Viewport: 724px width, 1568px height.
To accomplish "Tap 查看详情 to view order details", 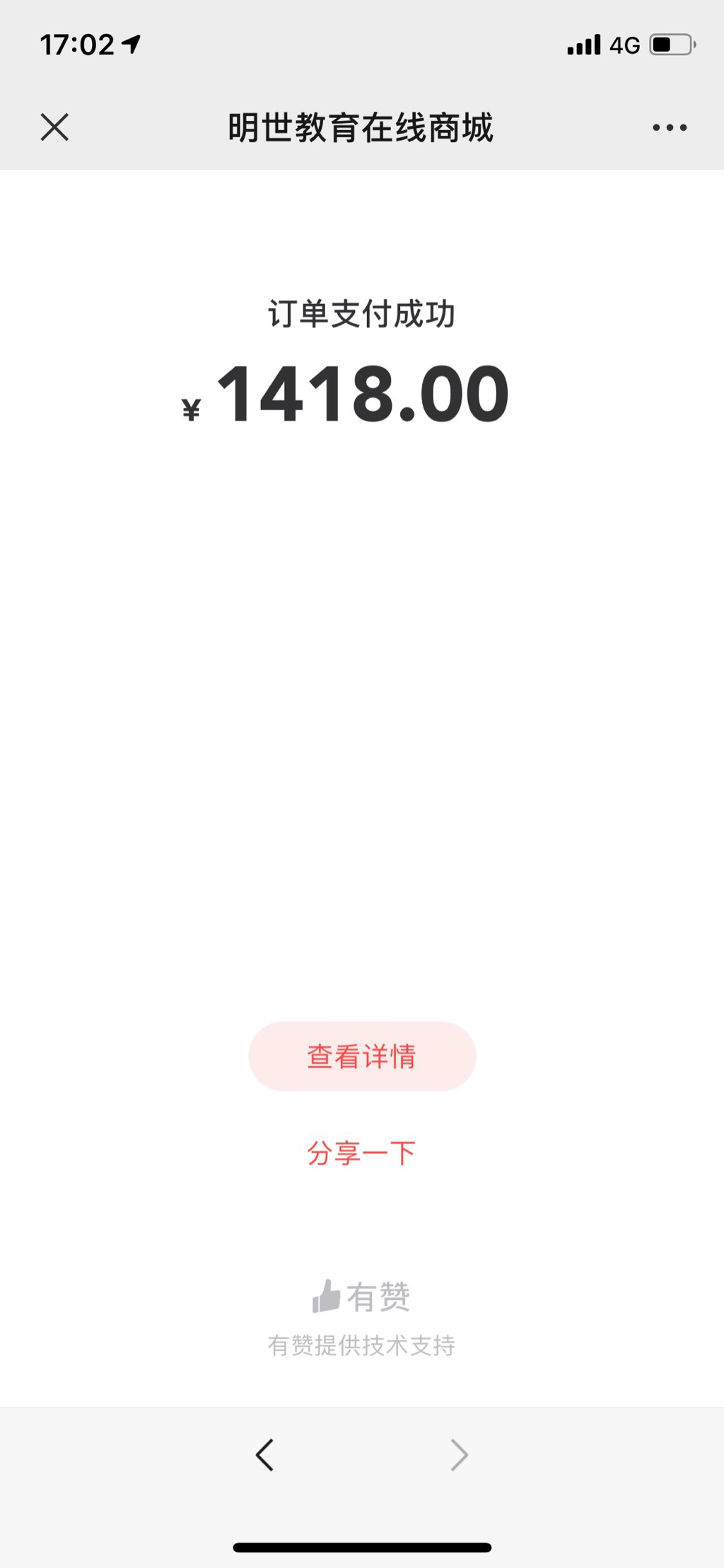I will click(x=362, y=1056).
